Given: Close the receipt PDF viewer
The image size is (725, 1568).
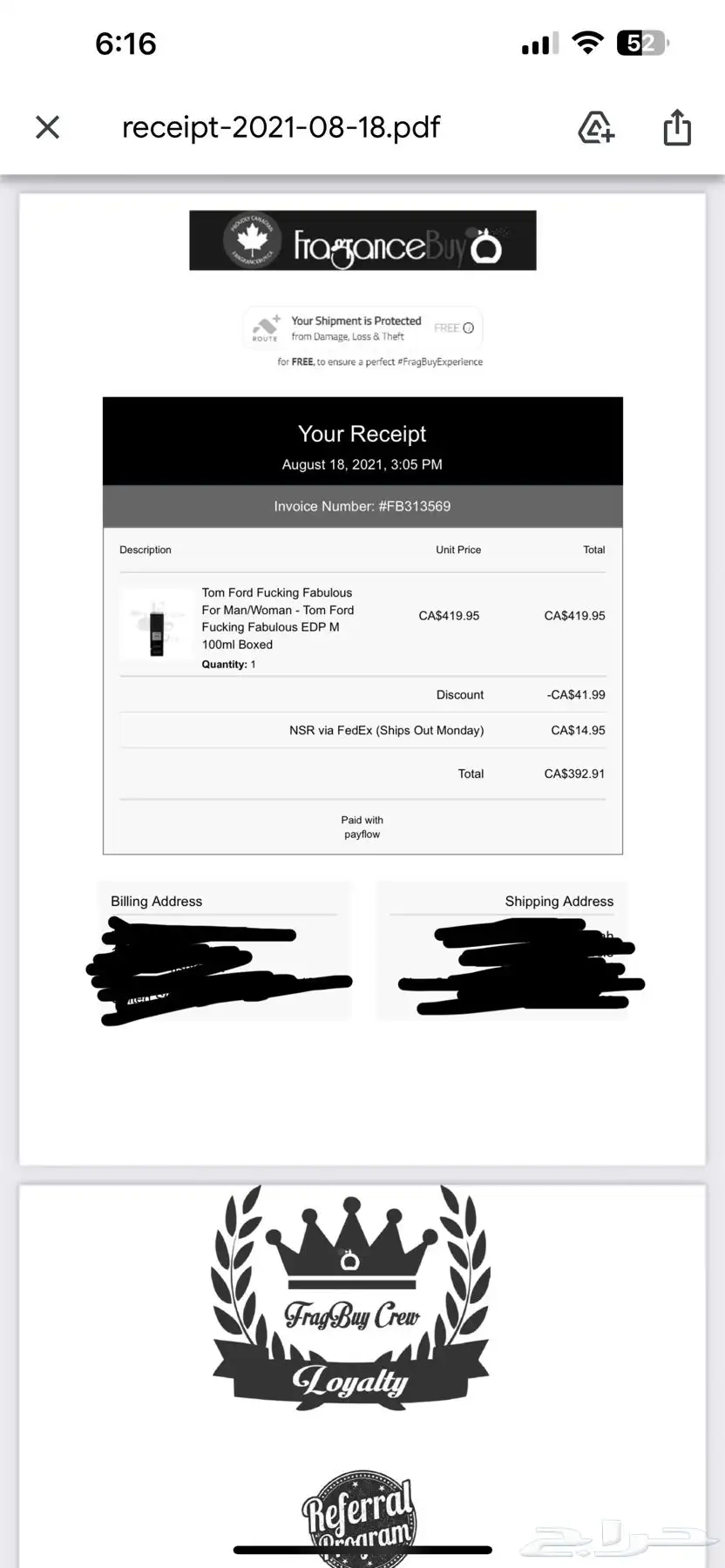Looking at the screenshot, I should coord(48,128).
